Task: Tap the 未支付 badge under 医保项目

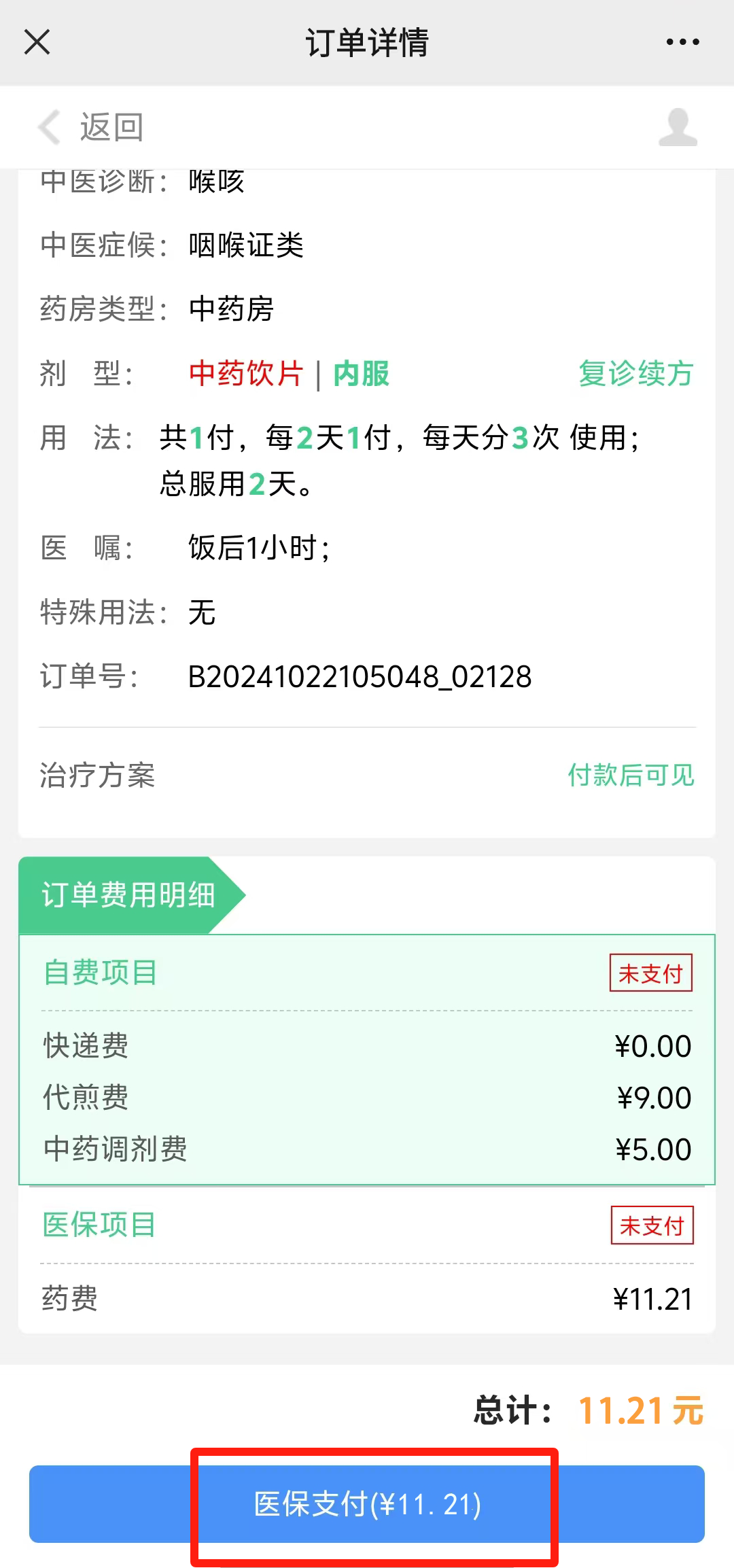Action: click(x=651, y=1225)
